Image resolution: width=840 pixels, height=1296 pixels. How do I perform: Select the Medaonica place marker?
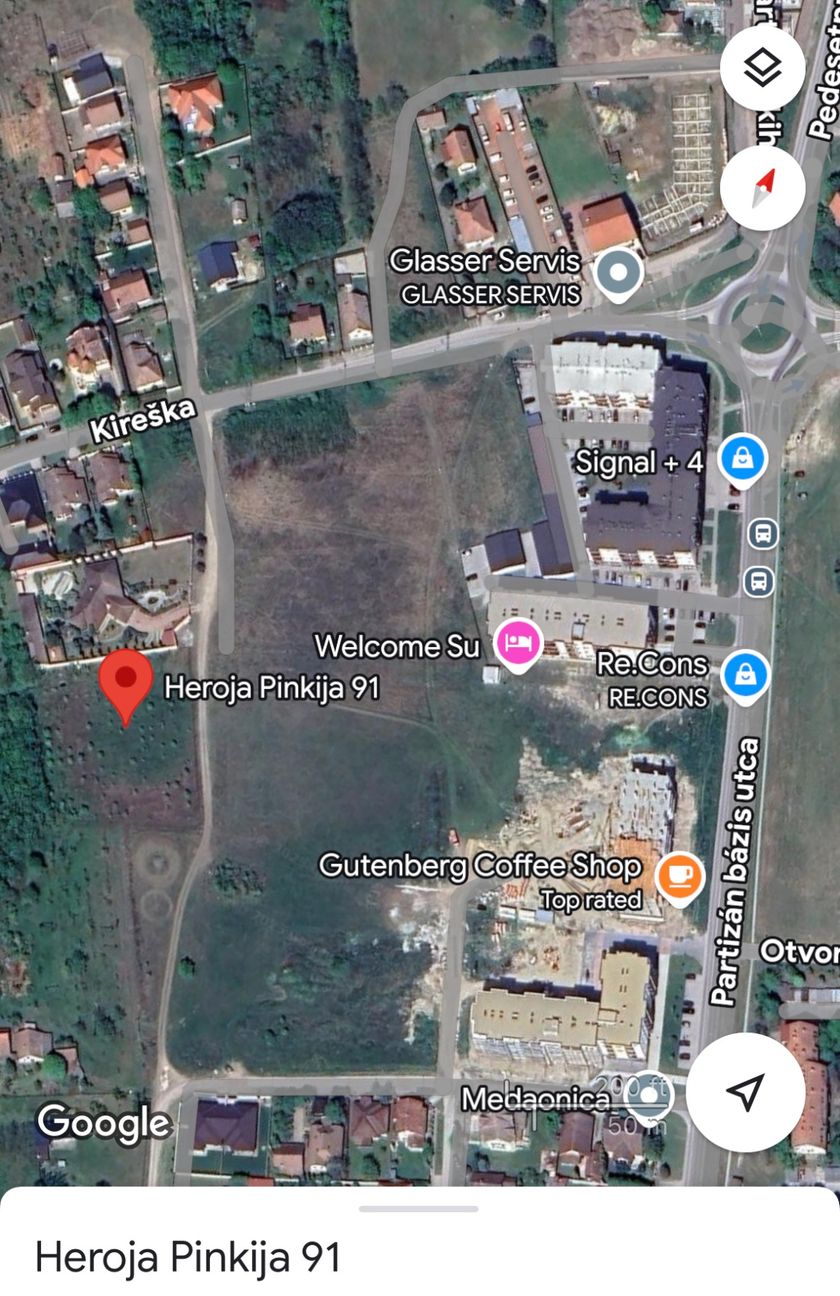[648, 1096]
